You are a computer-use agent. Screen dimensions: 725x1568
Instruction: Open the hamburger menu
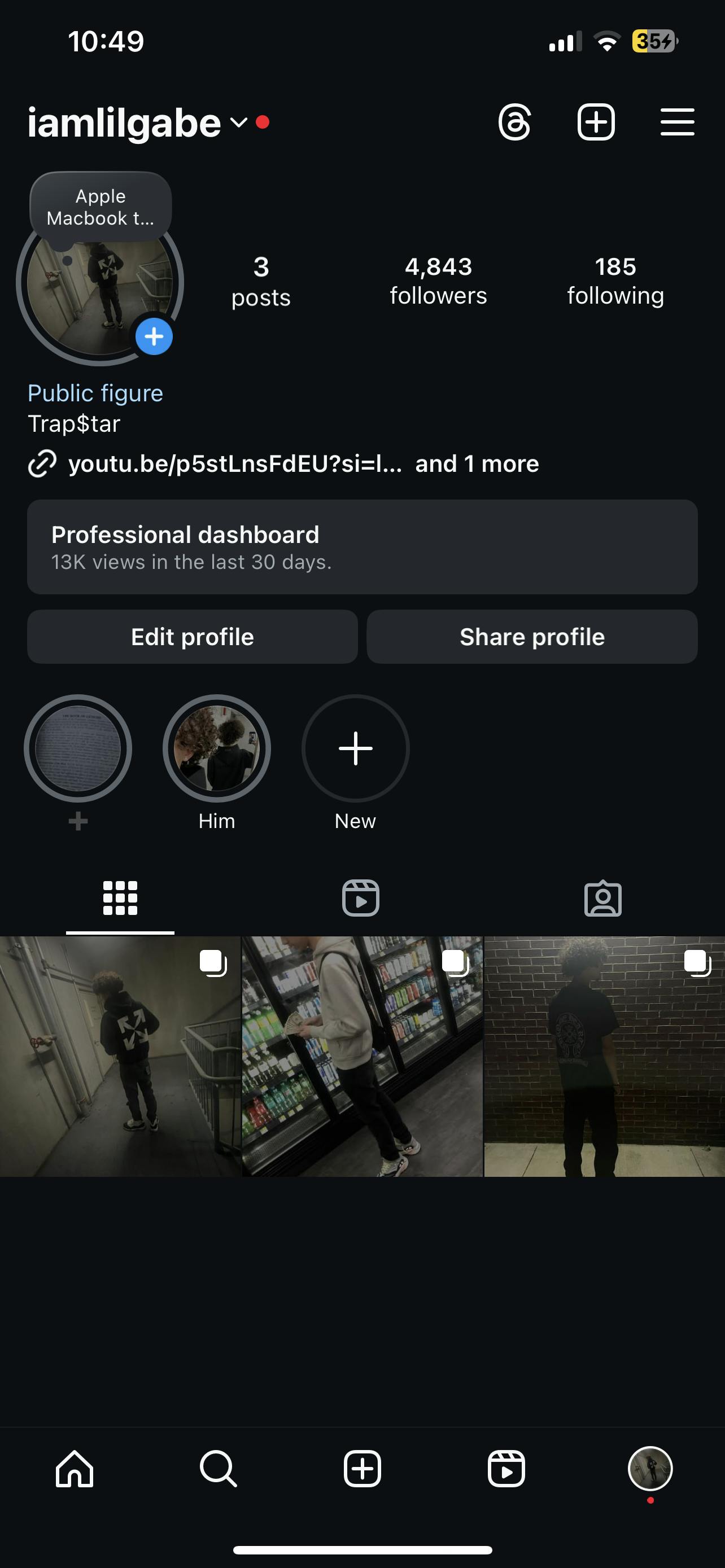click(677, 122)
